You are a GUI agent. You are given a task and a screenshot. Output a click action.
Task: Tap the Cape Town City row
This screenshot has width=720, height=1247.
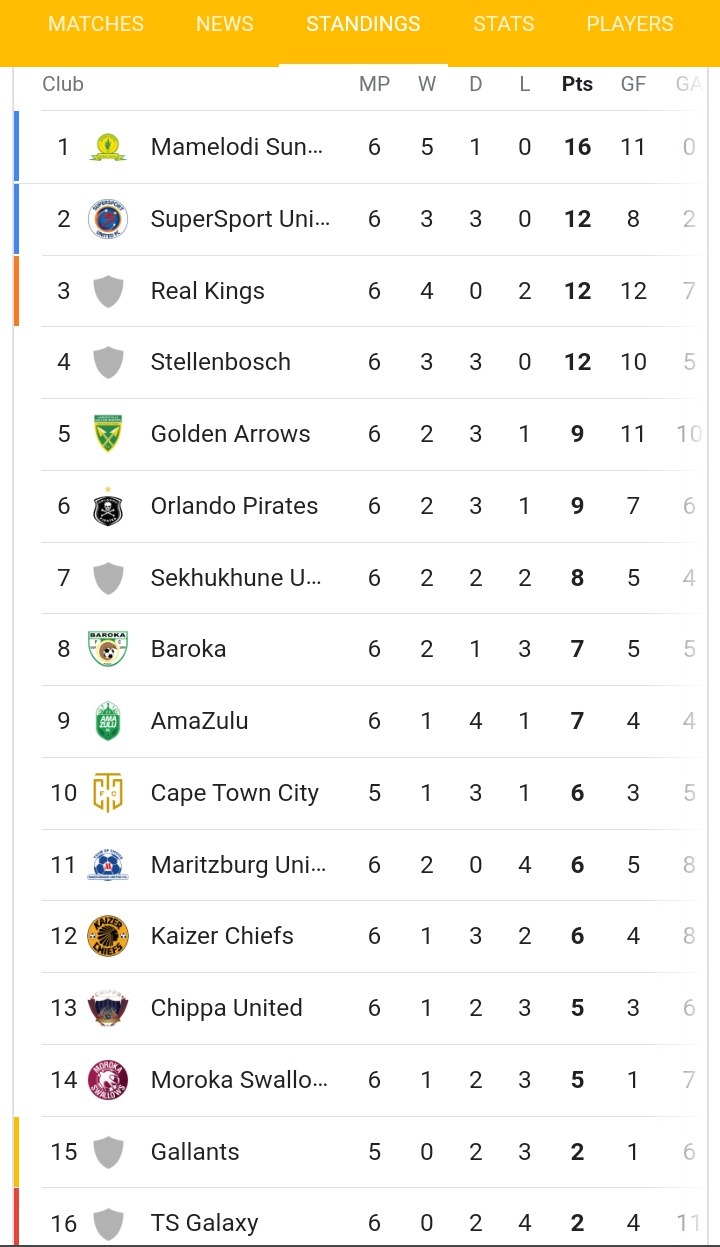(x=372, y=793)
